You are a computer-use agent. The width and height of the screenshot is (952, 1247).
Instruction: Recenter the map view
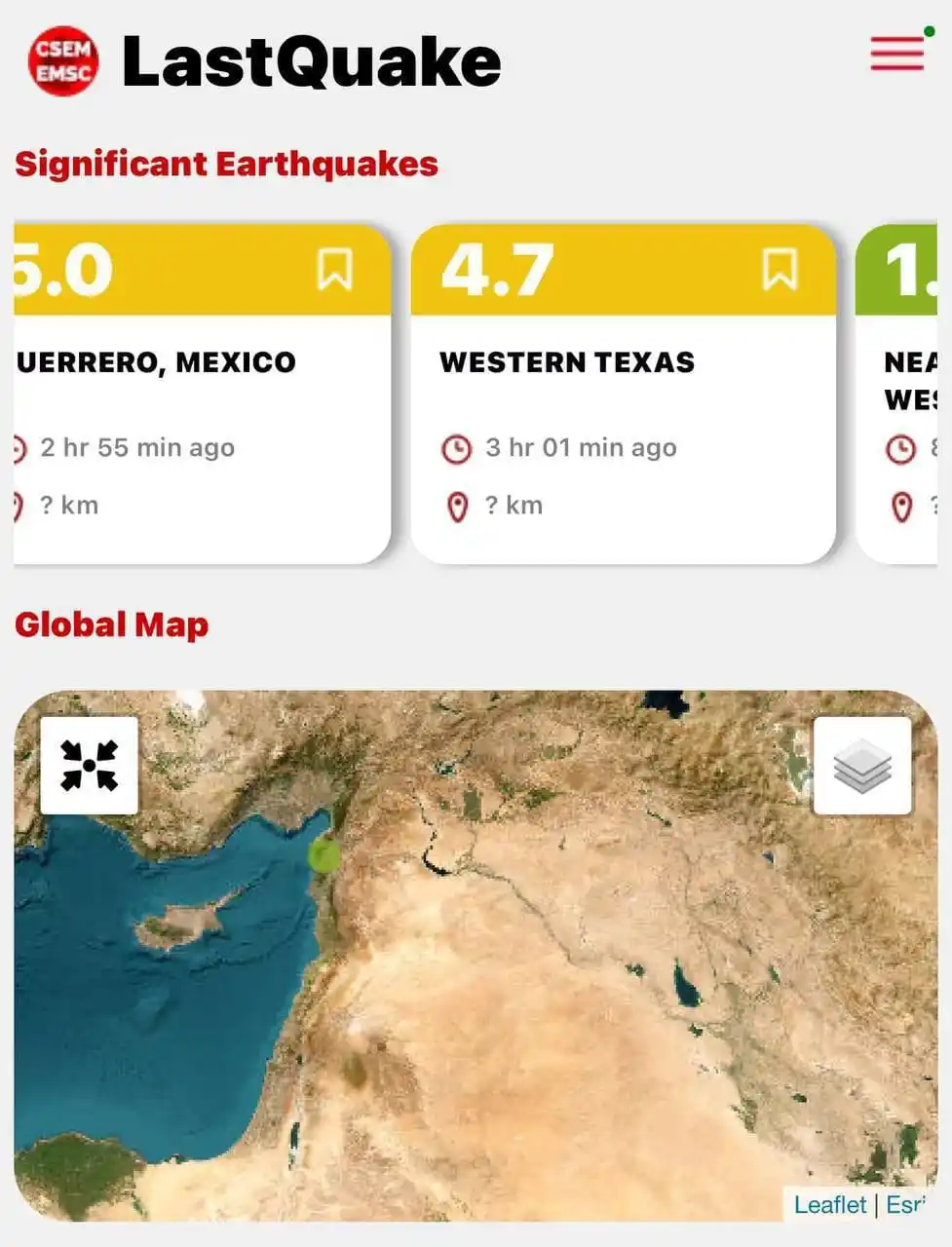[x=89, y=766]
